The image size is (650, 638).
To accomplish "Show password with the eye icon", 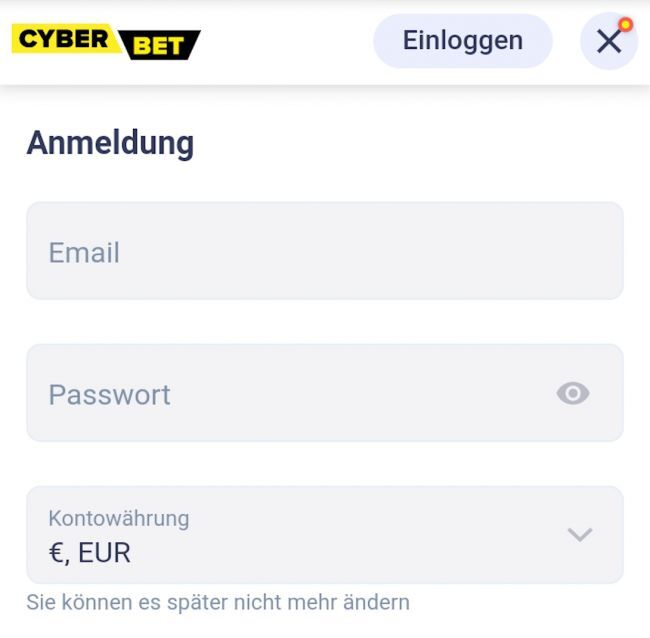I will 573,393.
